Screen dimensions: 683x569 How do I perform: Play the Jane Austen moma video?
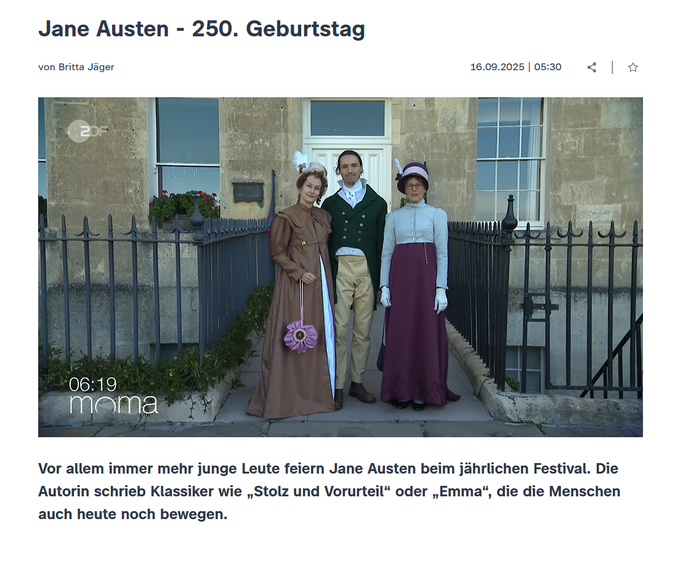point(340,267)
